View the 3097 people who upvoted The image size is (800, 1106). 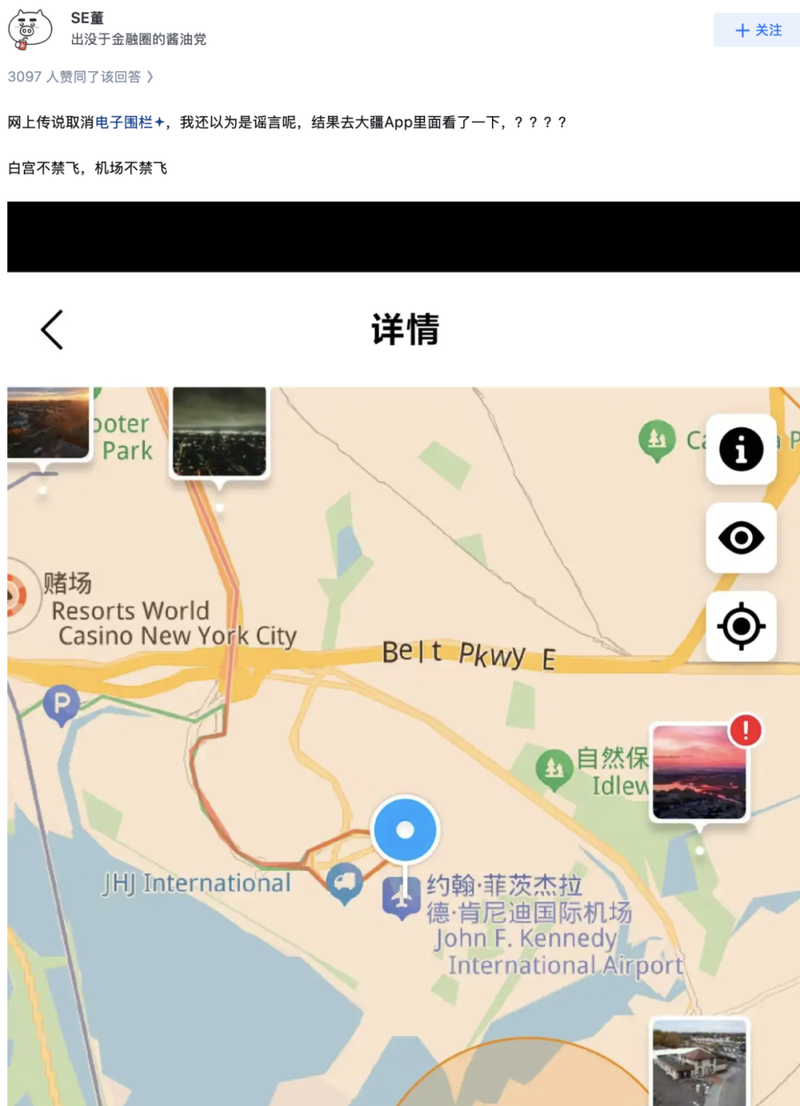tap(80, 76)
